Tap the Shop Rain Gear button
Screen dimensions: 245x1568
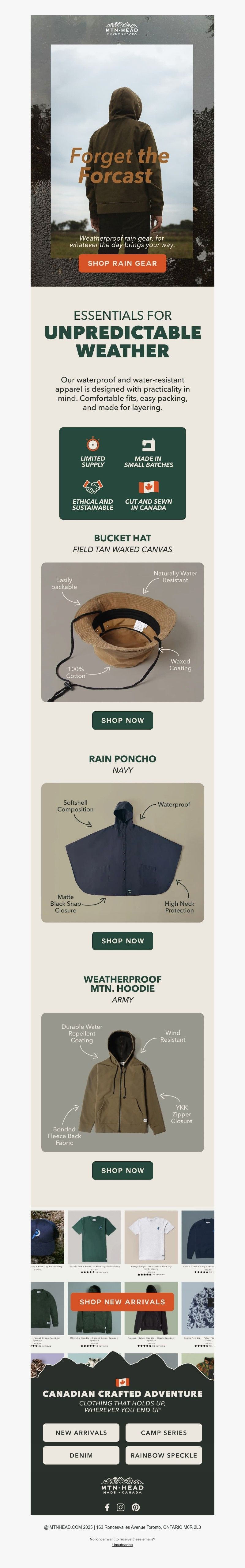(122, 264)
